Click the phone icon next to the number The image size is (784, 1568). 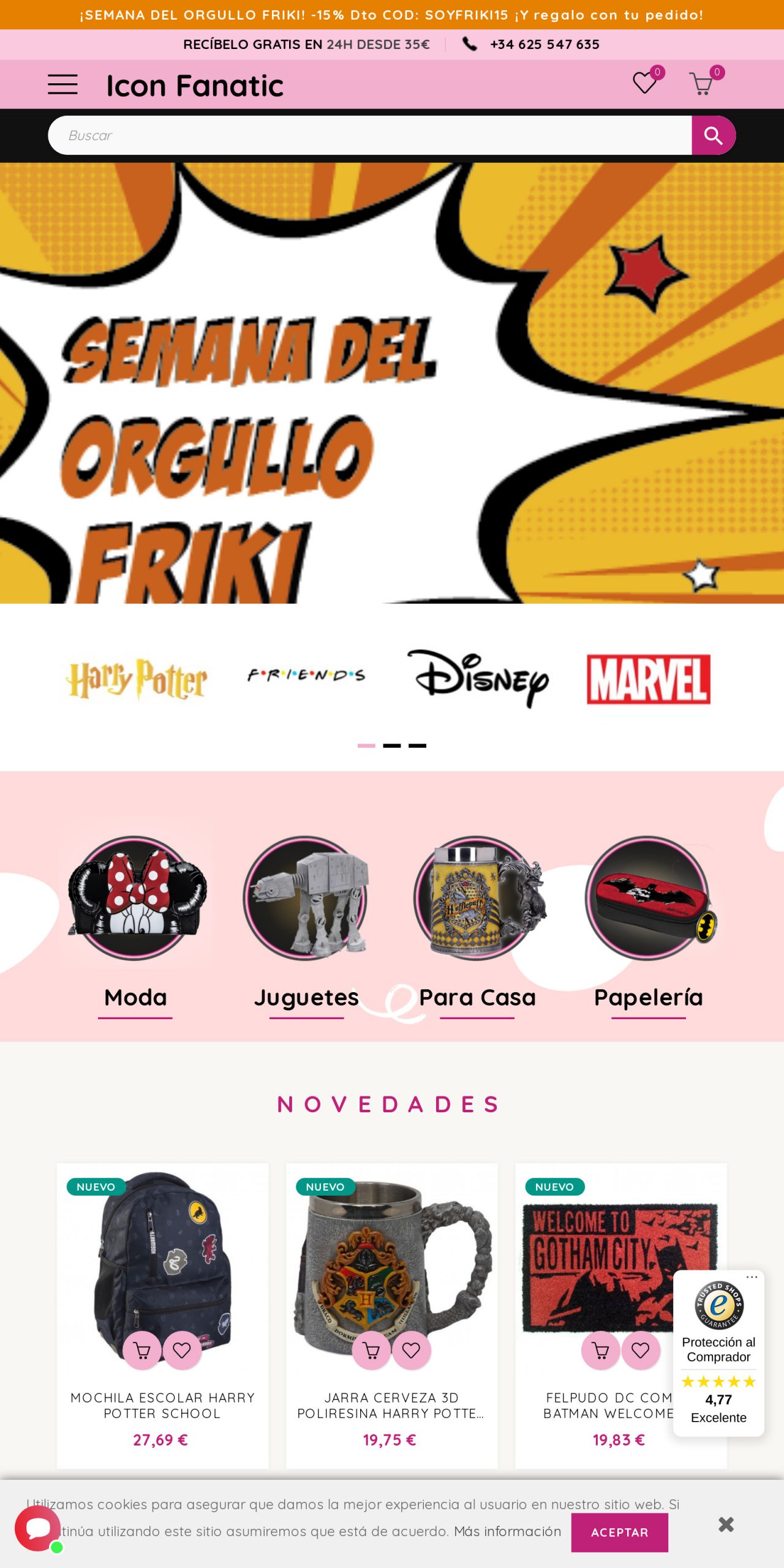pyautogui.click(x=470, y=43)
